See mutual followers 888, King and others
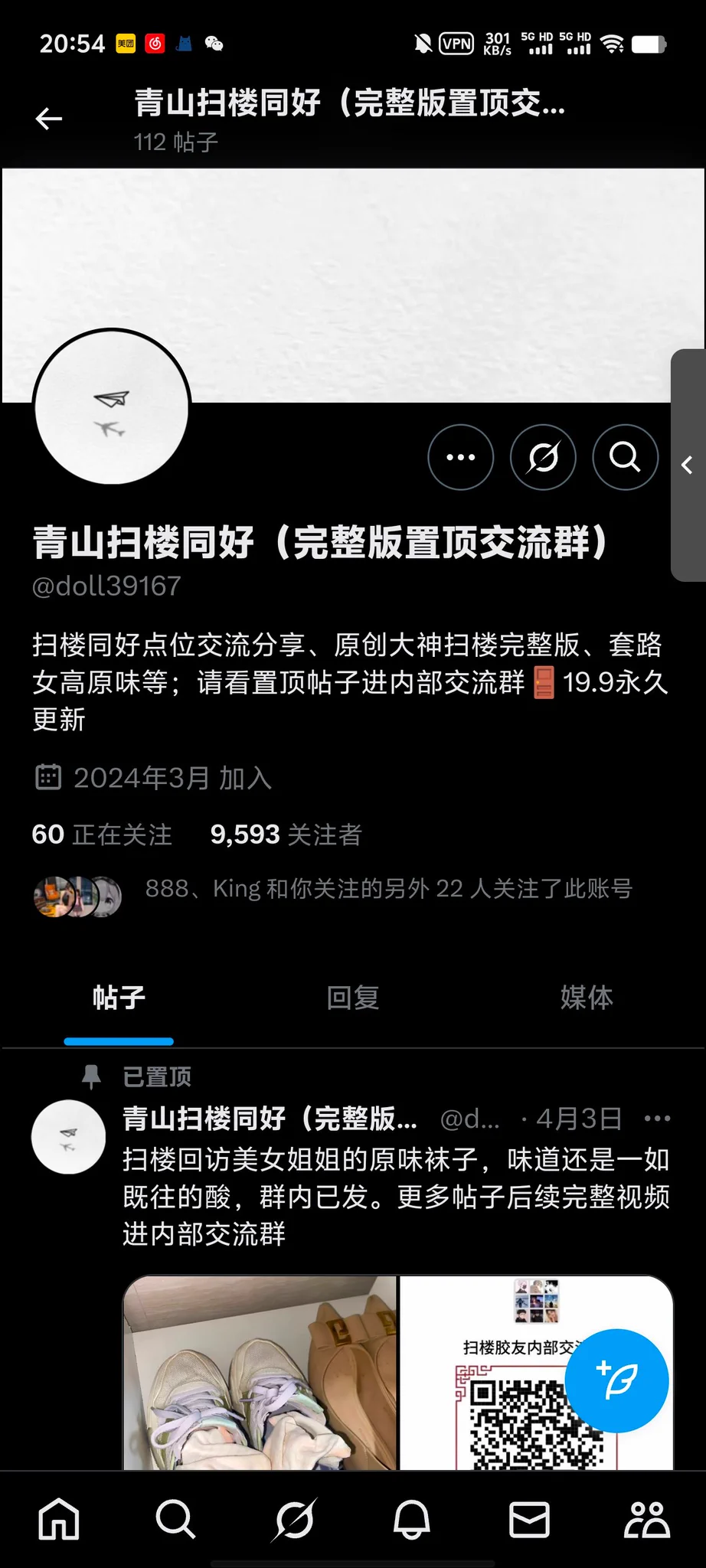Image resolution: width=706 pixels, height=1568 pixels. tap(387, 889)
